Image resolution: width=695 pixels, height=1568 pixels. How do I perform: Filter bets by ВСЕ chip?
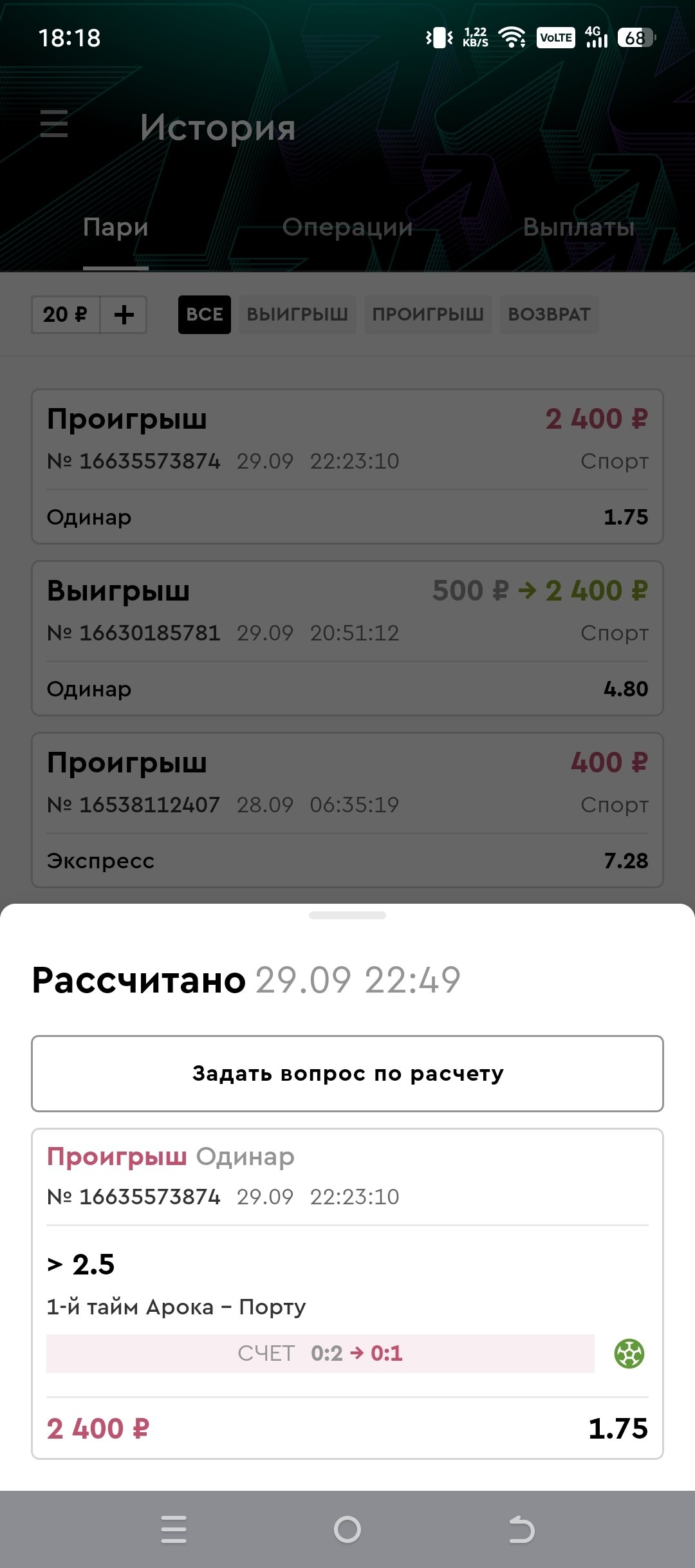pyautogui.click(x=204, y=315)
